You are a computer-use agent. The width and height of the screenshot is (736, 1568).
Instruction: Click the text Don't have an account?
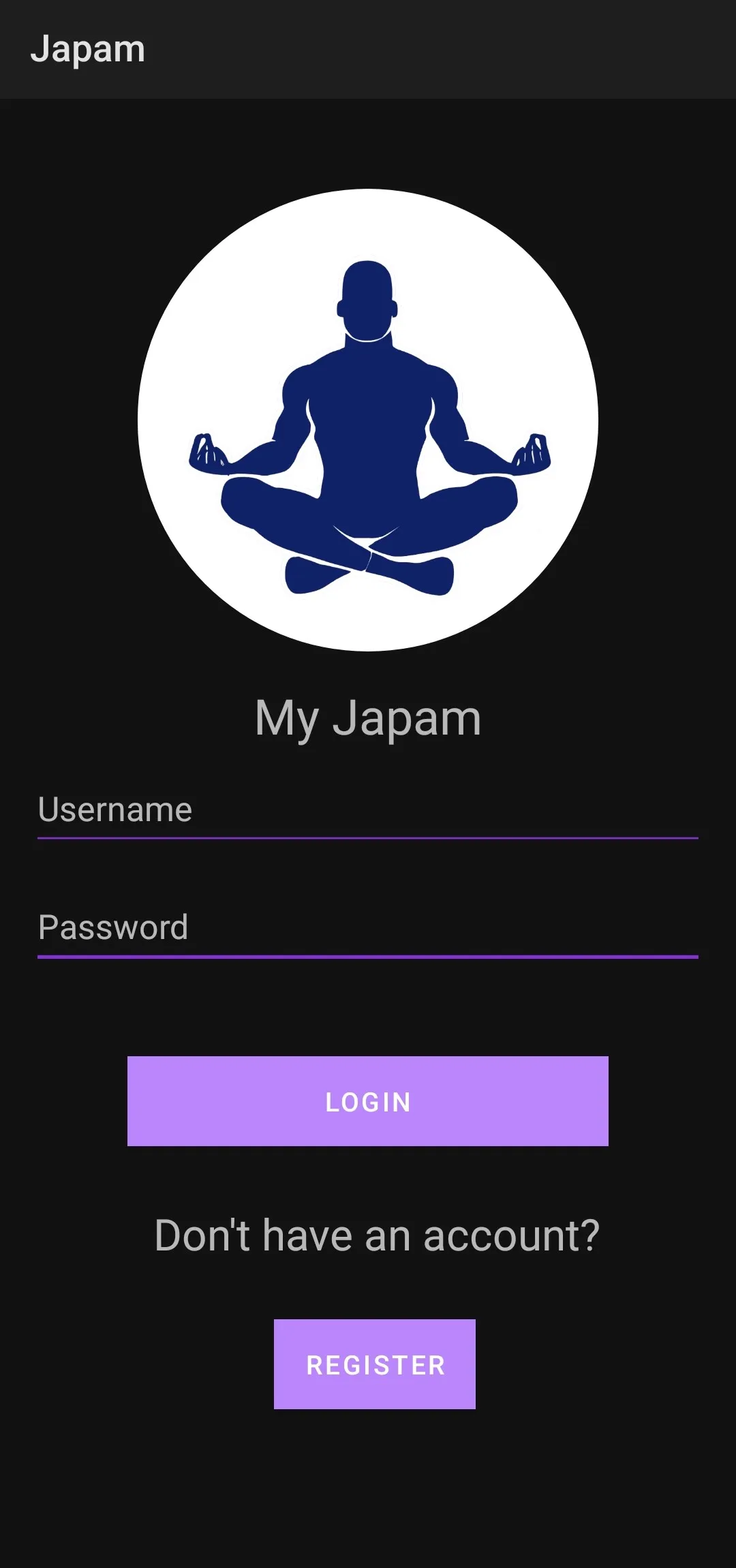click(x=378, y=1235)
